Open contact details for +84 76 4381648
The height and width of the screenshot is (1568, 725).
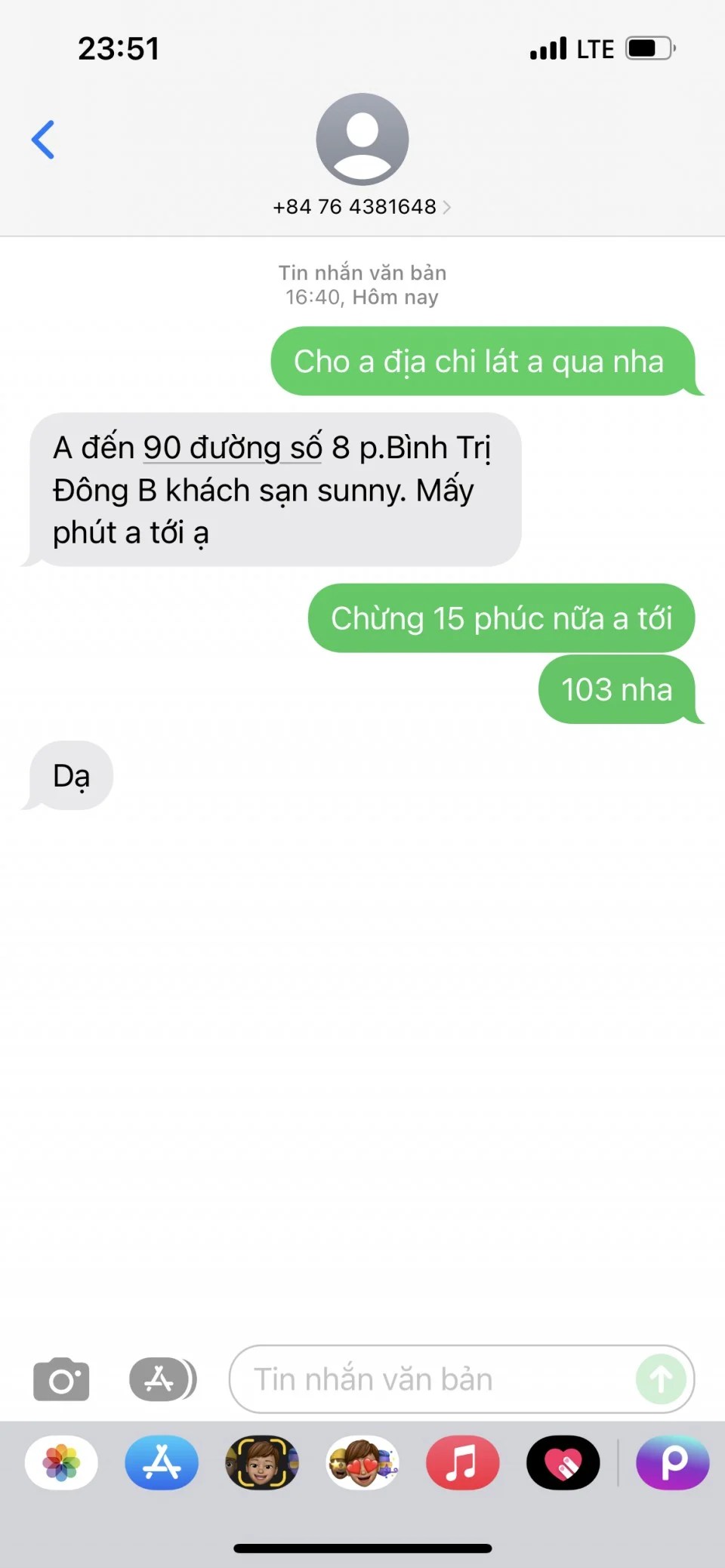point(362,206)
